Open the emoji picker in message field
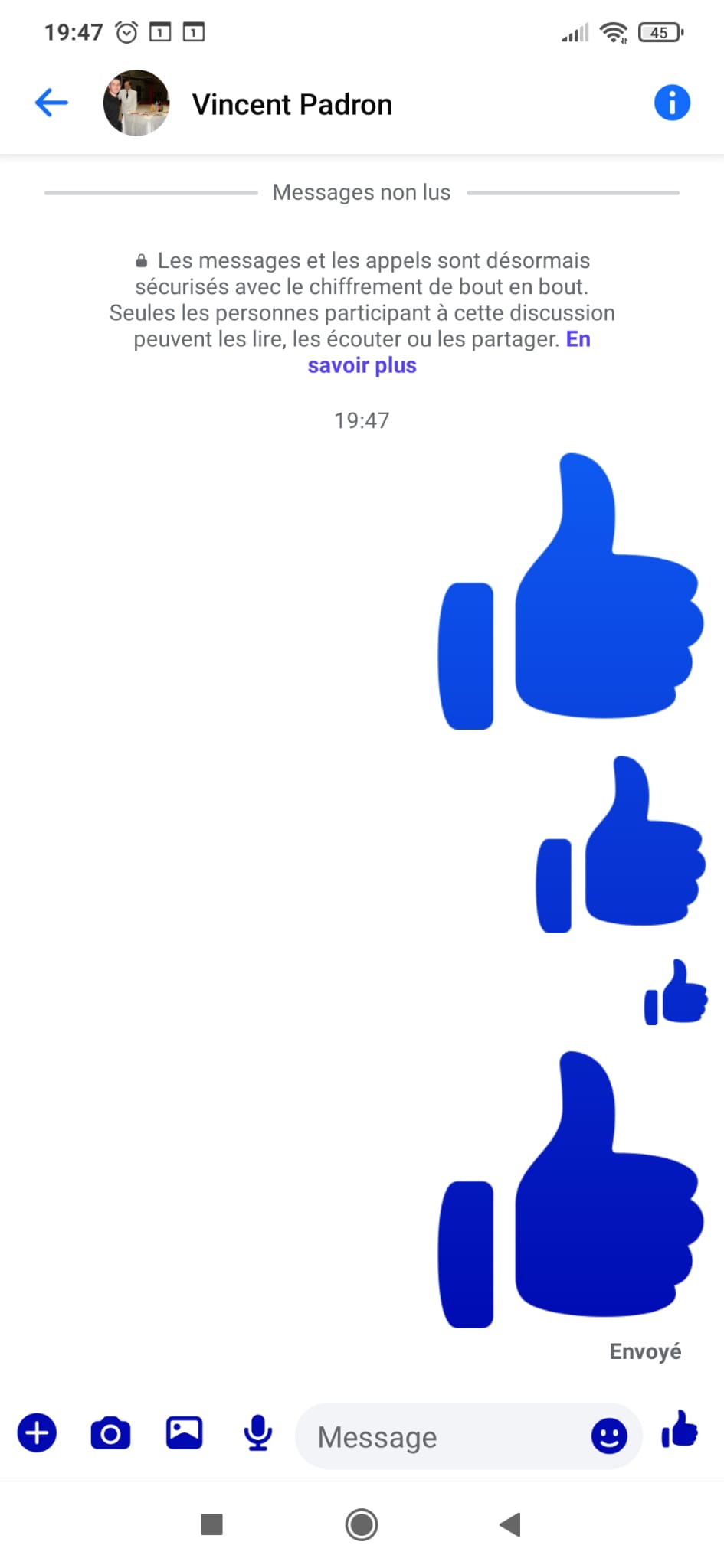Image resolution: width=724 pixels, height=1568 pixels. click(x=609, y=1436)
